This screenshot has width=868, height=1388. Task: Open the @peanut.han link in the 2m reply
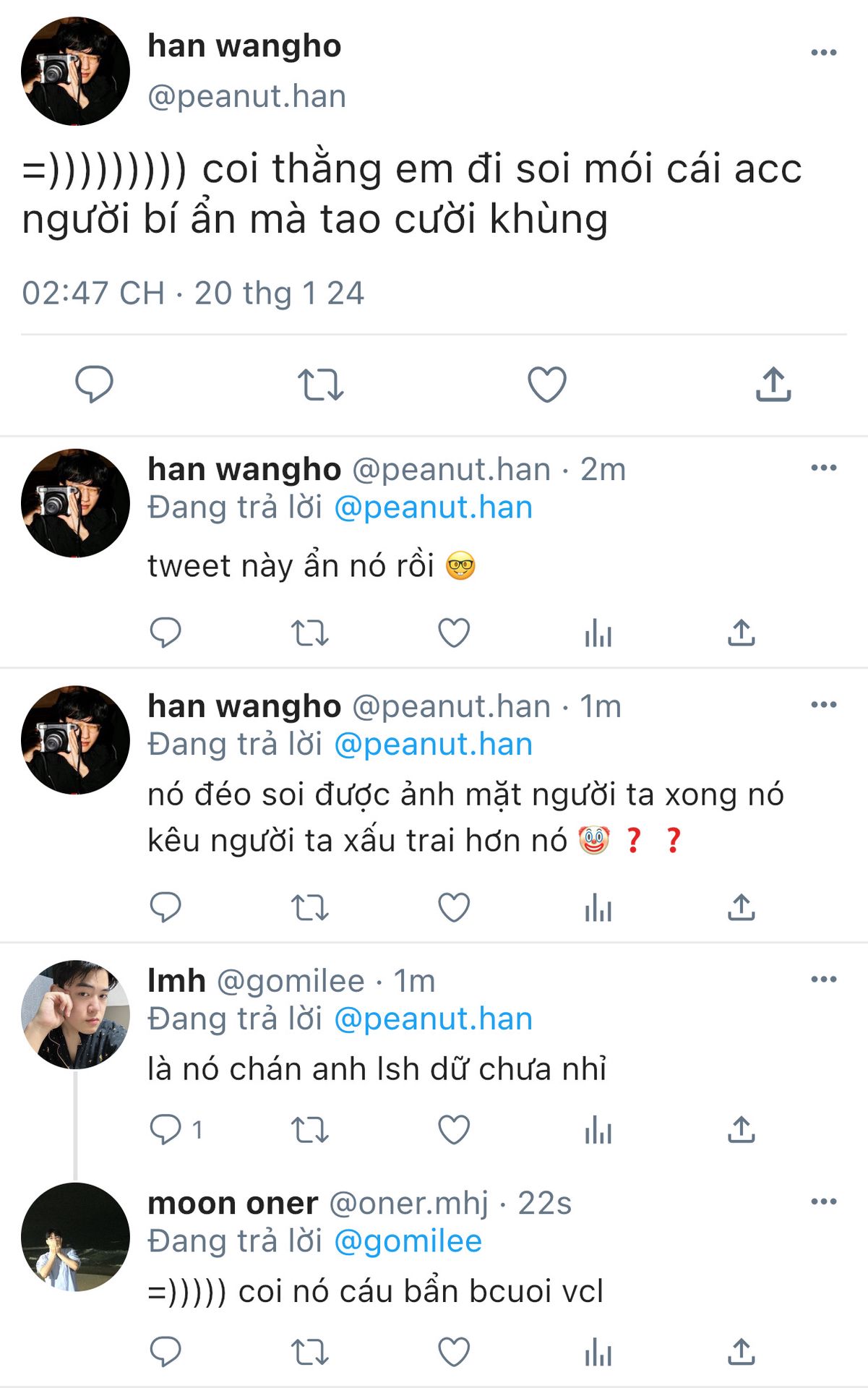tap(433, 507)
